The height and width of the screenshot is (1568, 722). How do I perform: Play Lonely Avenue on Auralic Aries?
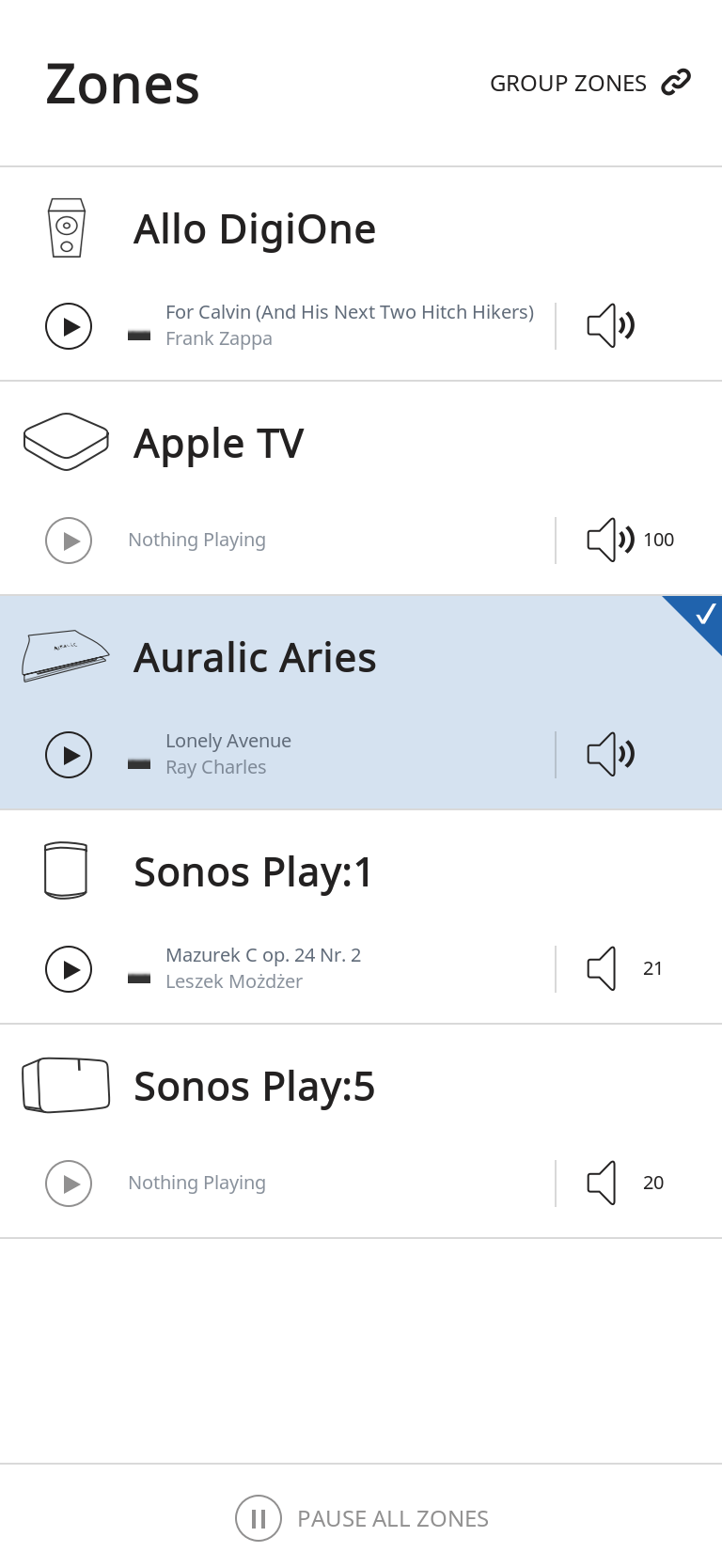pos(69,755)
